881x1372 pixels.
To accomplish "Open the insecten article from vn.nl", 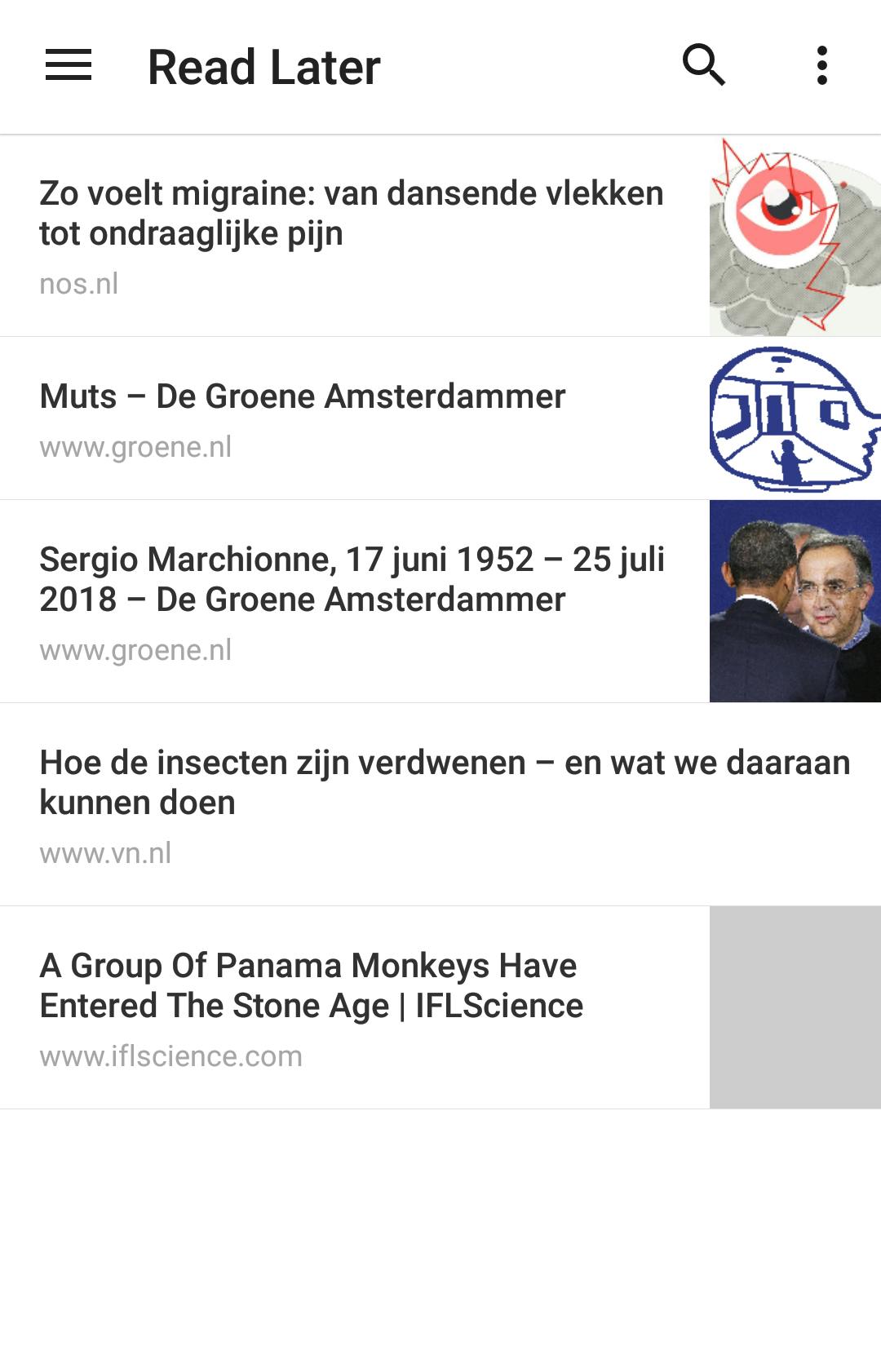I will coord(440,803).
